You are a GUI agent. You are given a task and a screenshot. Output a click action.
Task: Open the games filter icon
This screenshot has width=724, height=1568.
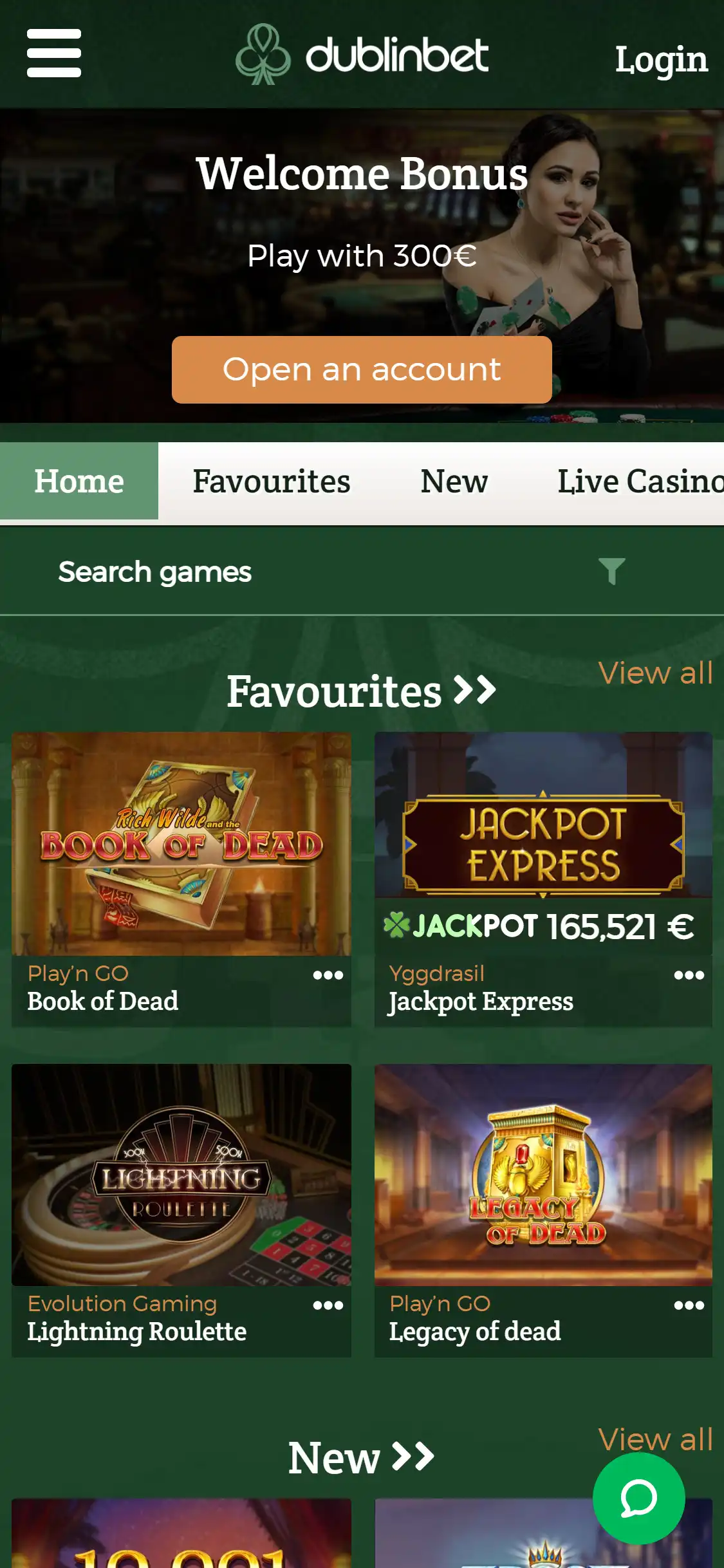611,571
